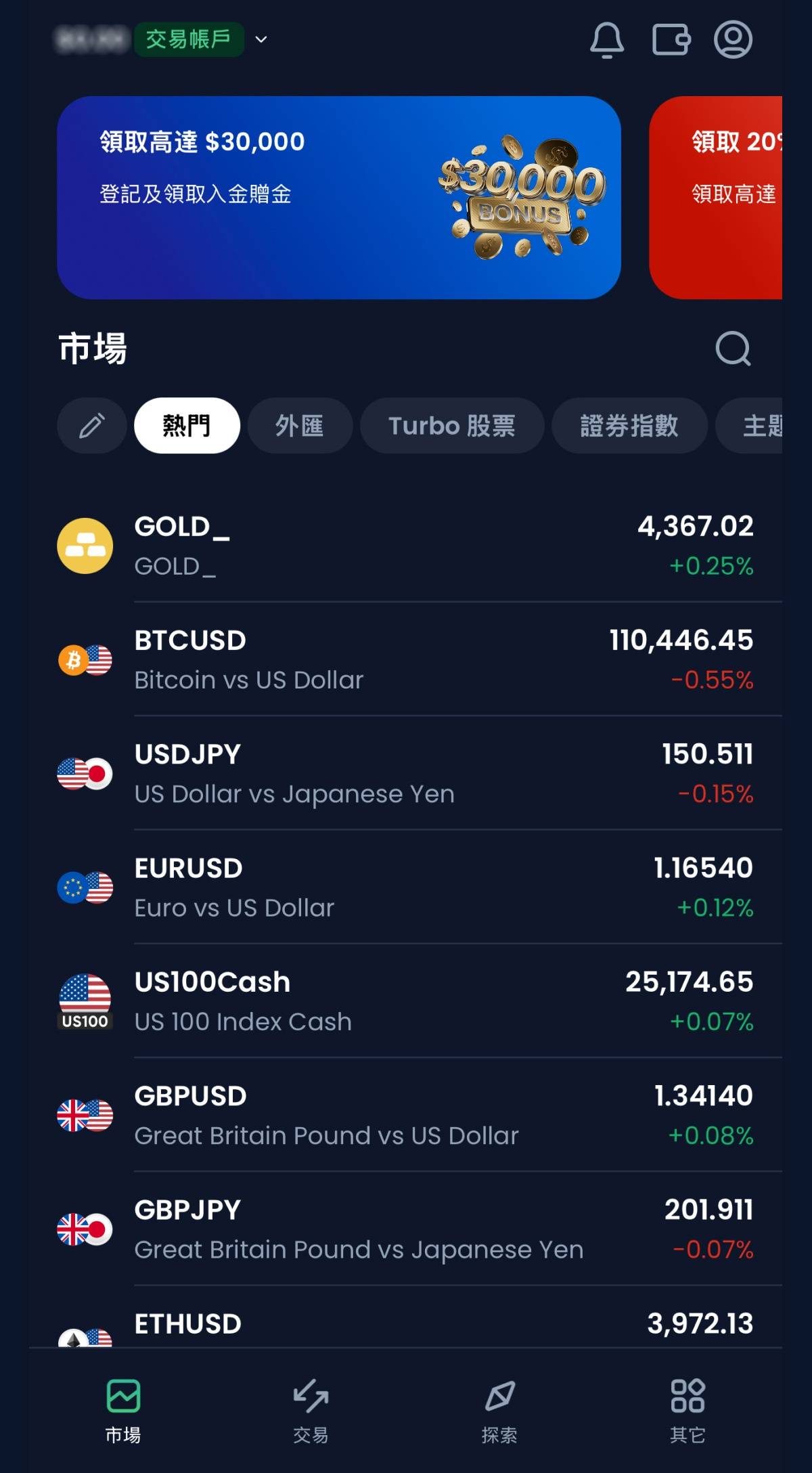Edit the market category list

[92, 426]
